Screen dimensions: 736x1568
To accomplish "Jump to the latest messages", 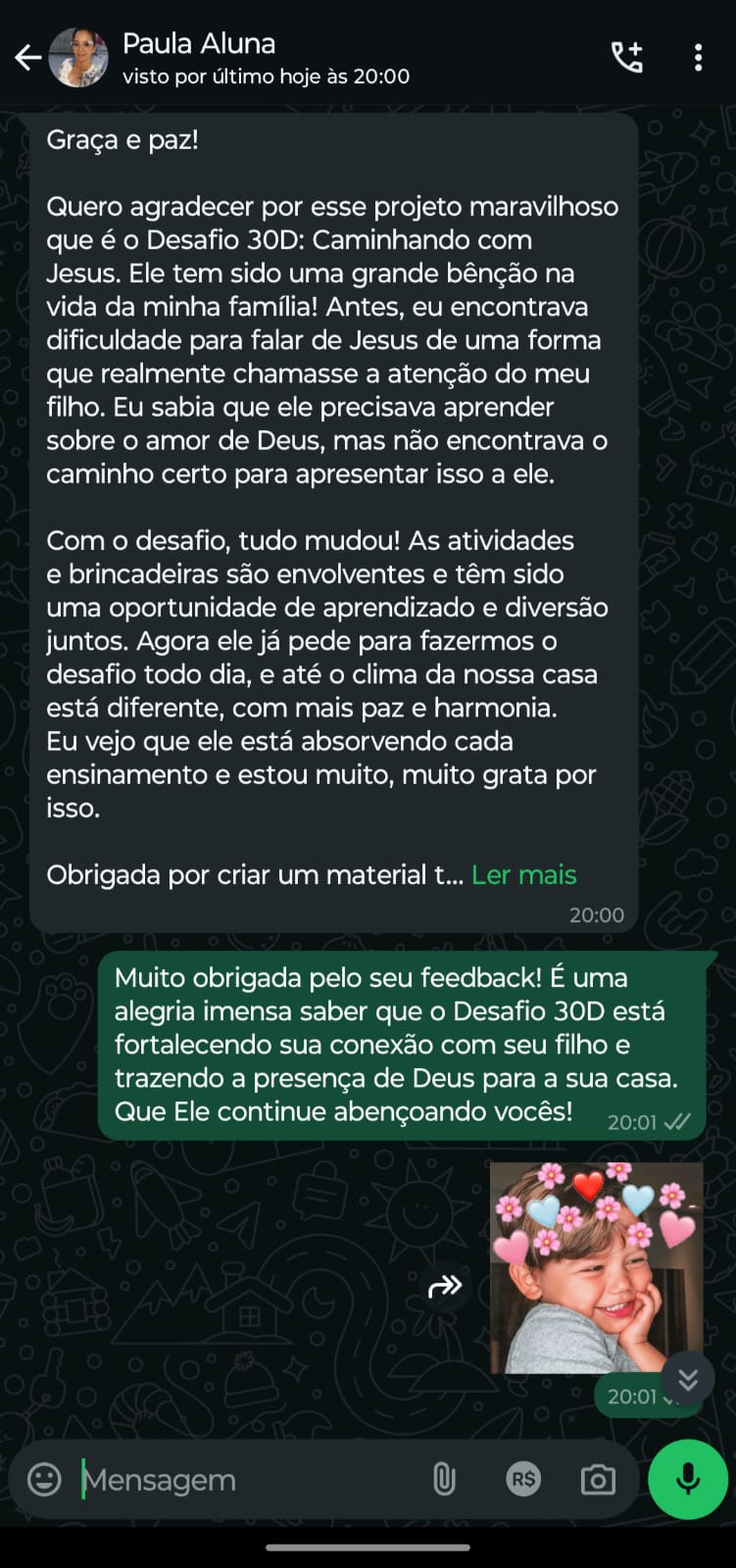I will pyautogui.click(x=688, y=1380).
